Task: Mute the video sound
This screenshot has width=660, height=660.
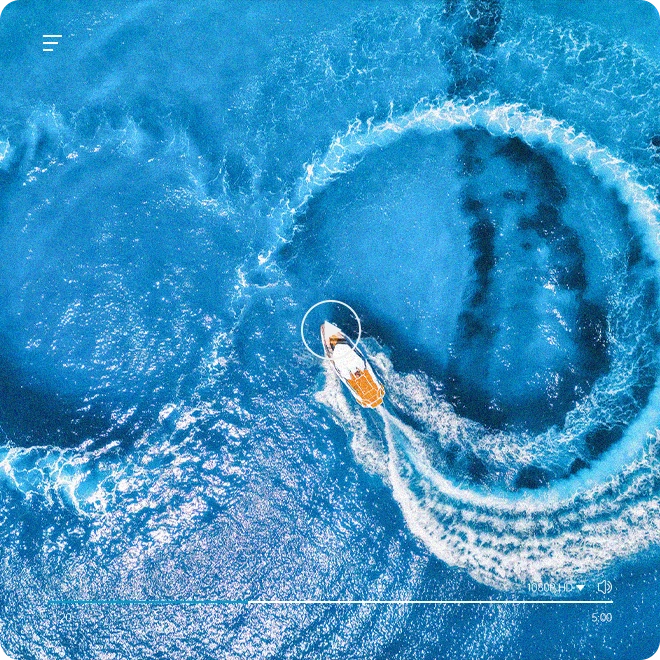Action: [x=604, y=588]
